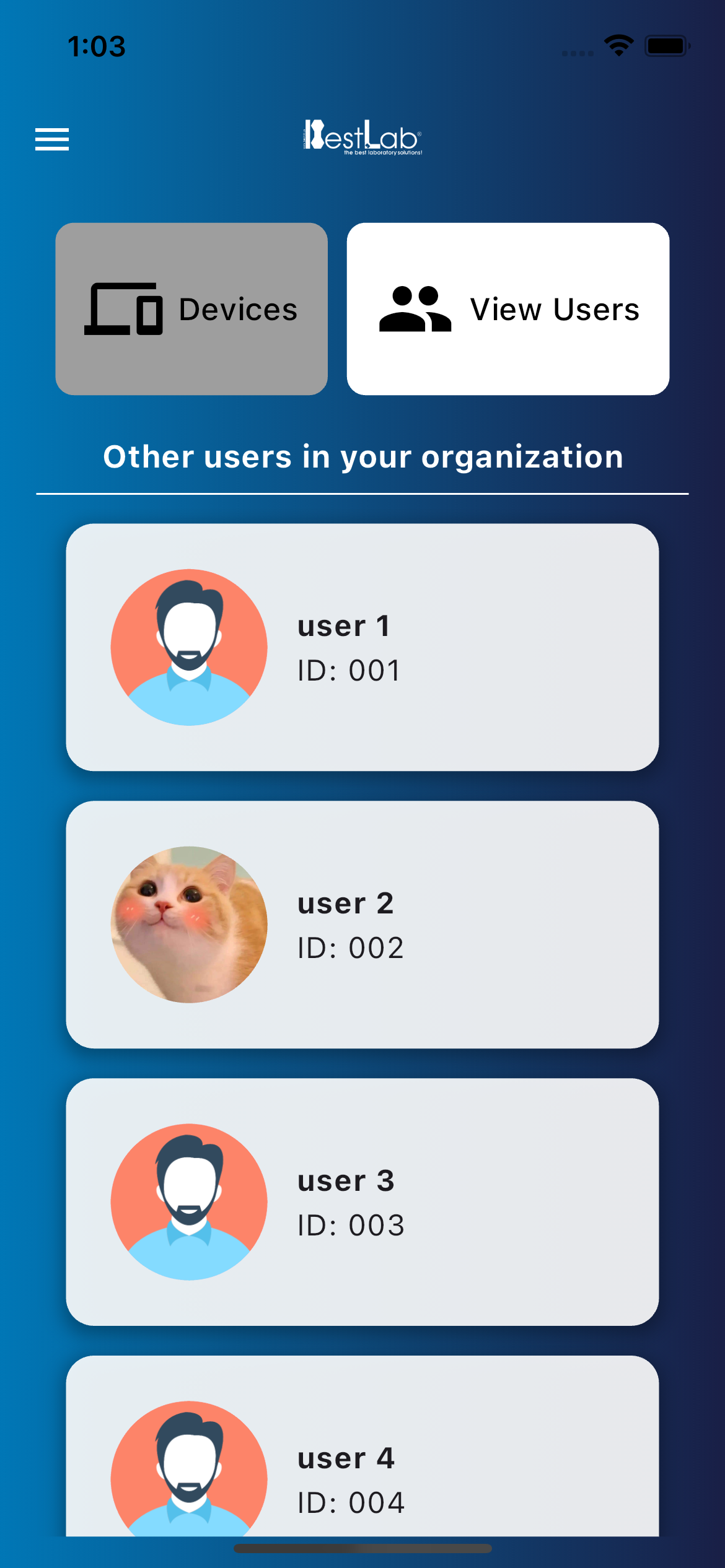Open user 2 card with cat avatar
Image resolution: width=725 pixels, height=1568 pixels.
362,925
